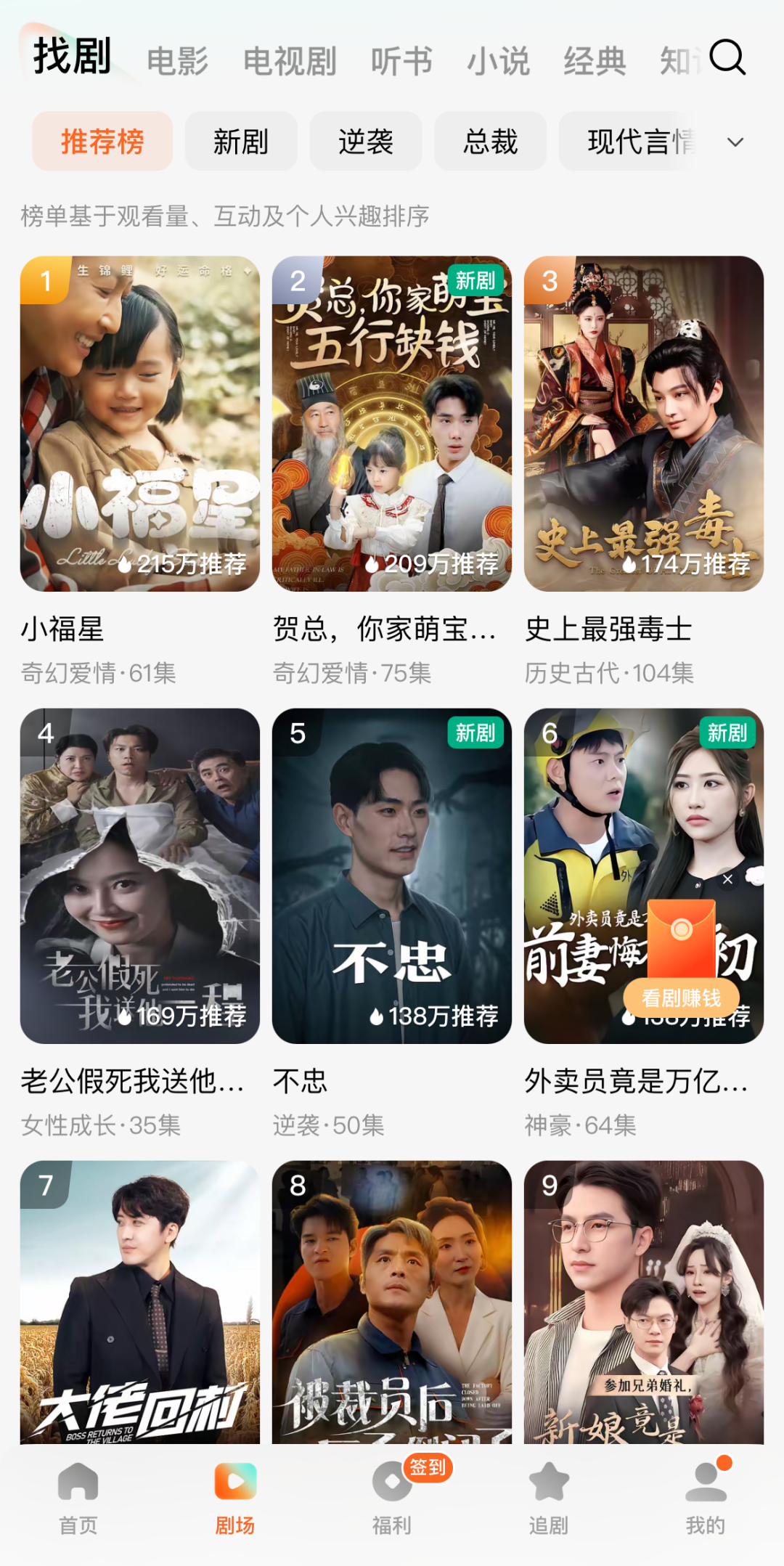Switch to the 追剧 bottom tab
This screenshot has width=784, height=1566.
[549, 1498]
